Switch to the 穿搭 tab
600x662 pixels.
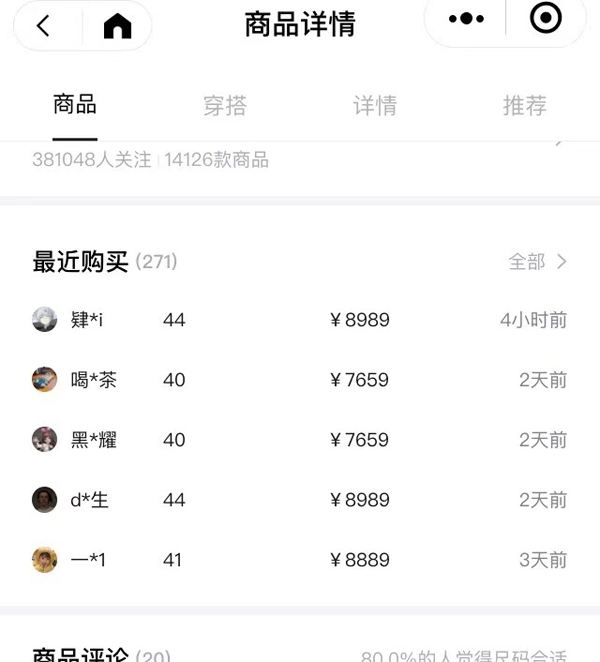pos(225,106)
